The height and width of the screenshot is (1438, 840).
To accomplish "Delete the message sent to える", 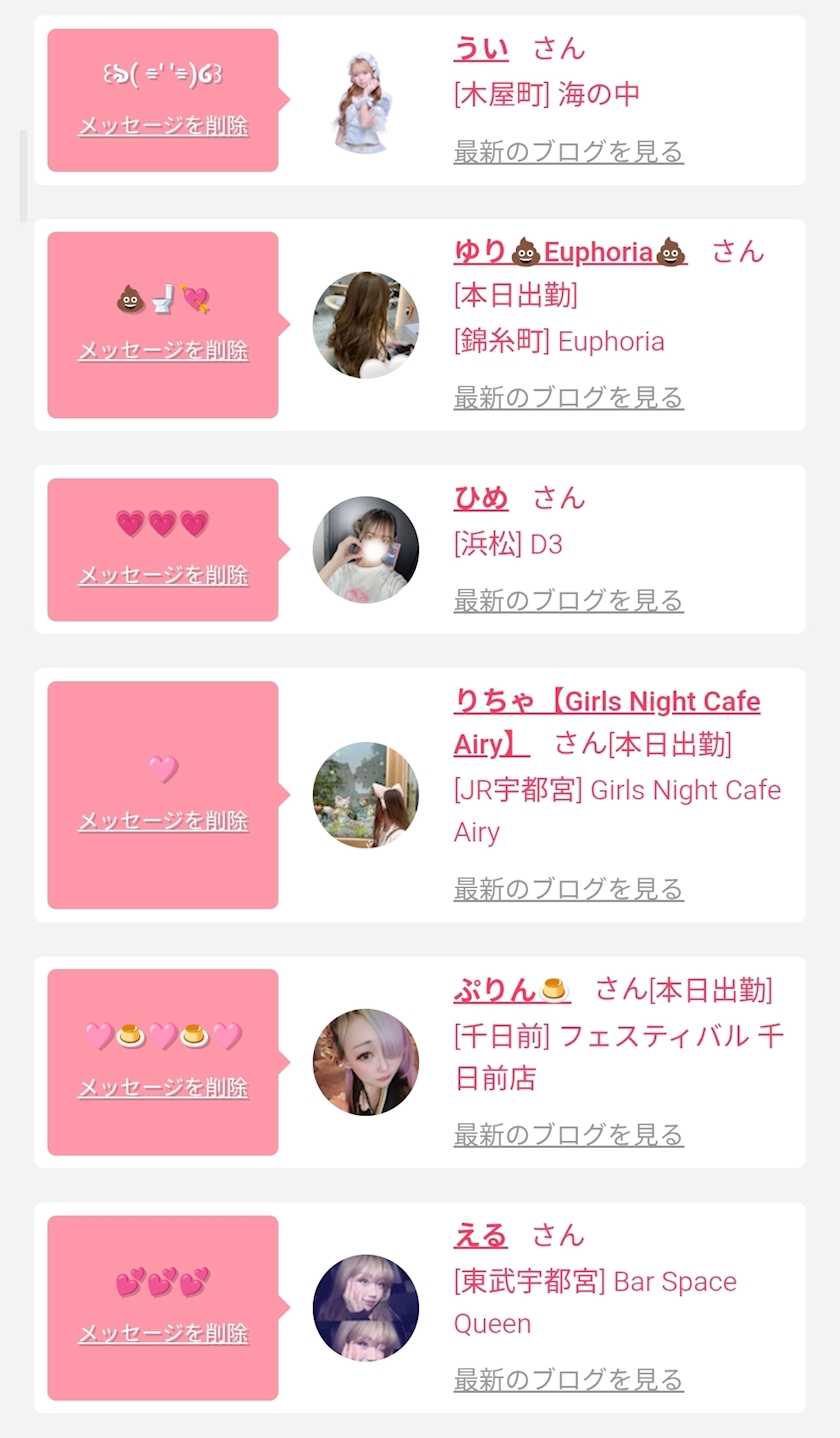I will (163, 1334).
